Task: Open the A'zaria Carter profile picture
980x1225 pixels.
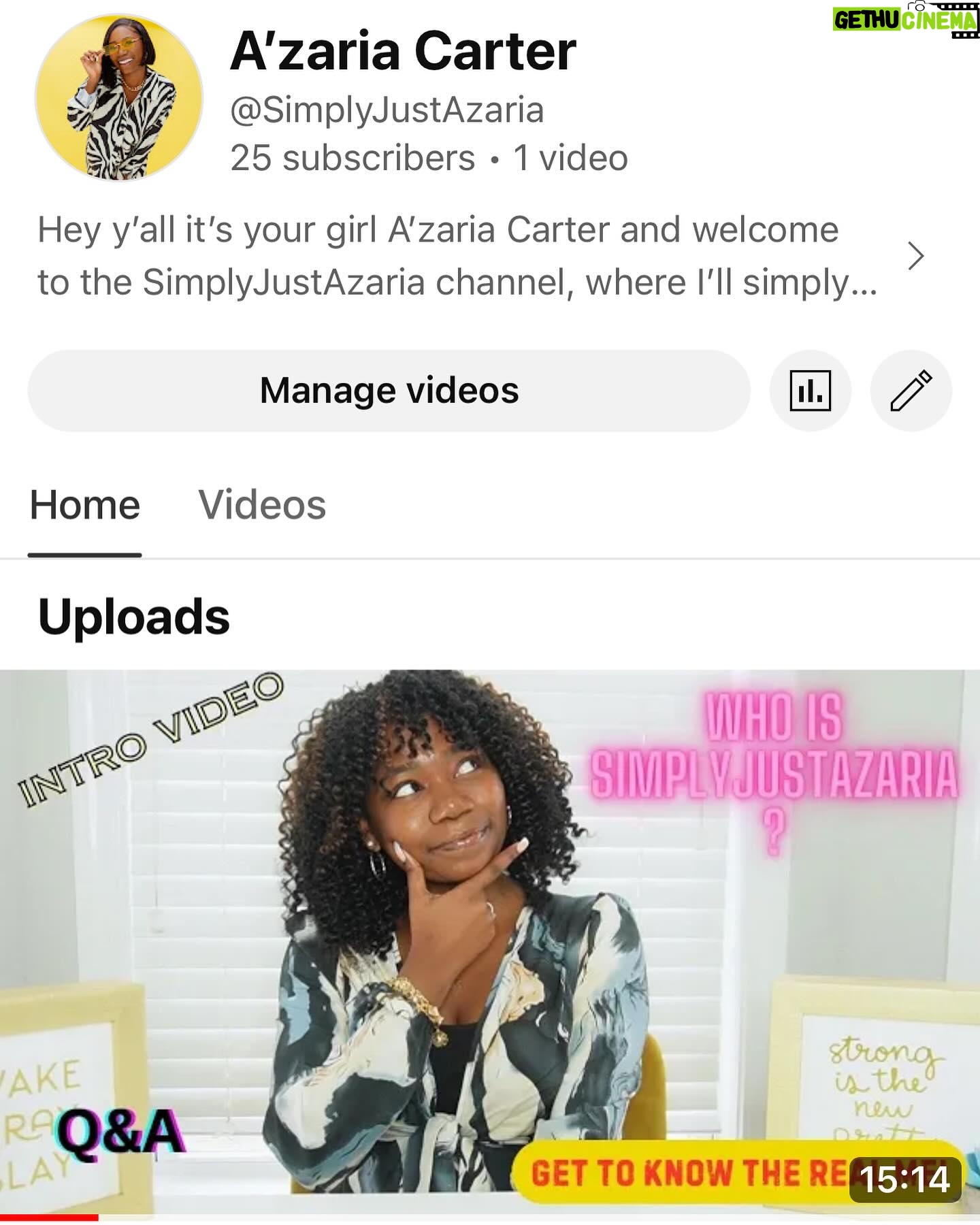Action: [119, 97]
